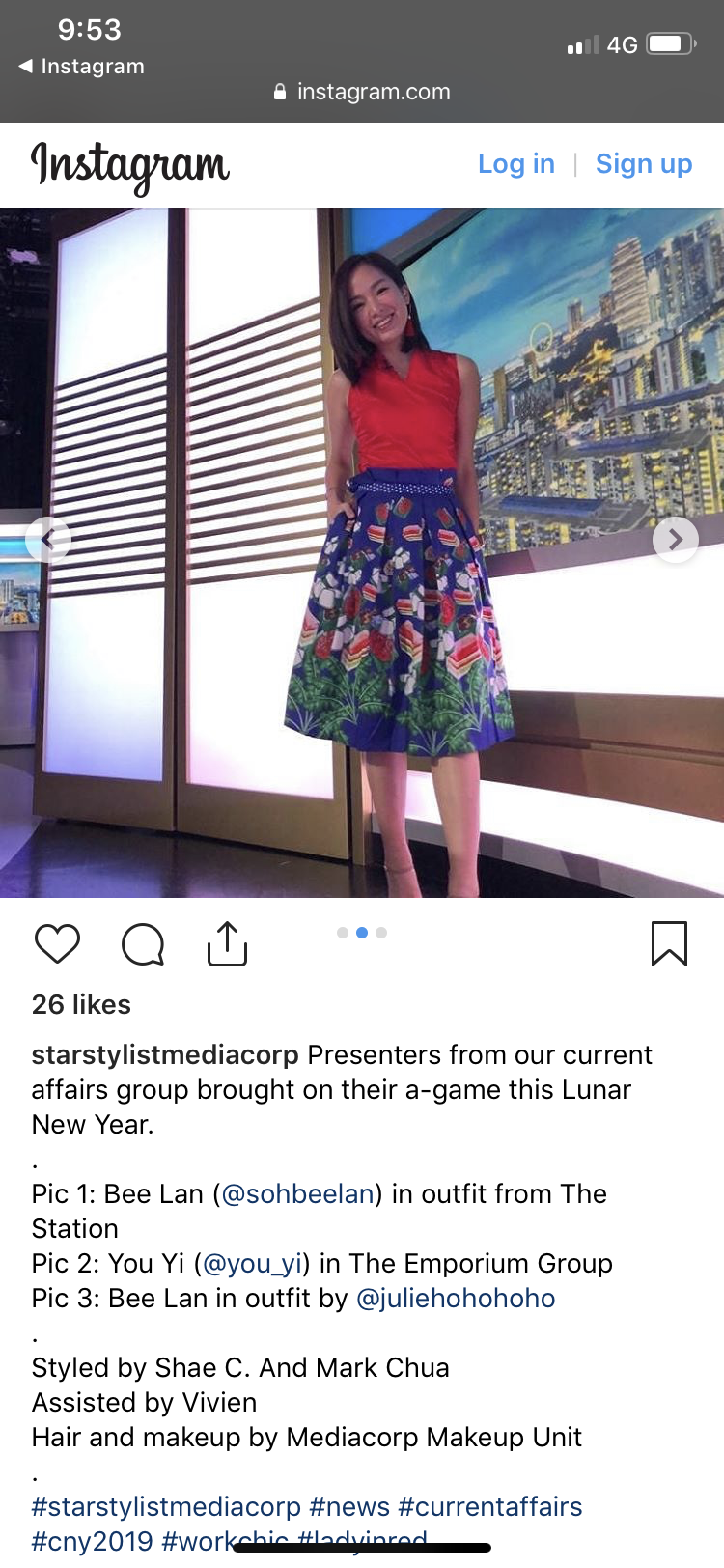Tap the Log in link
The width and height of the screenshot is (724, 1568).
point(516,164)
